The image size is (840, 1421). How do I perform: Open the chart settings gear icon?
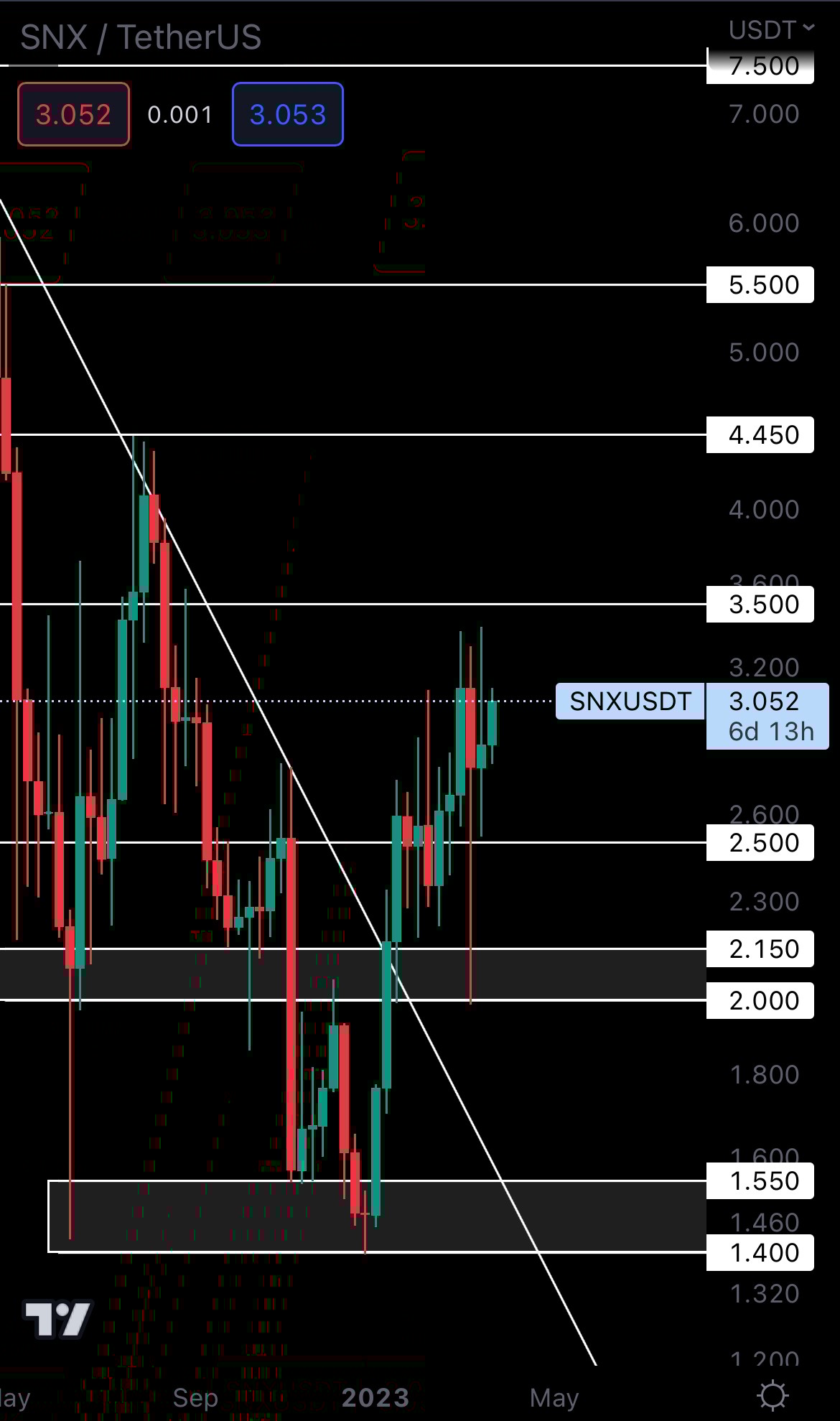pos(773,1396)
